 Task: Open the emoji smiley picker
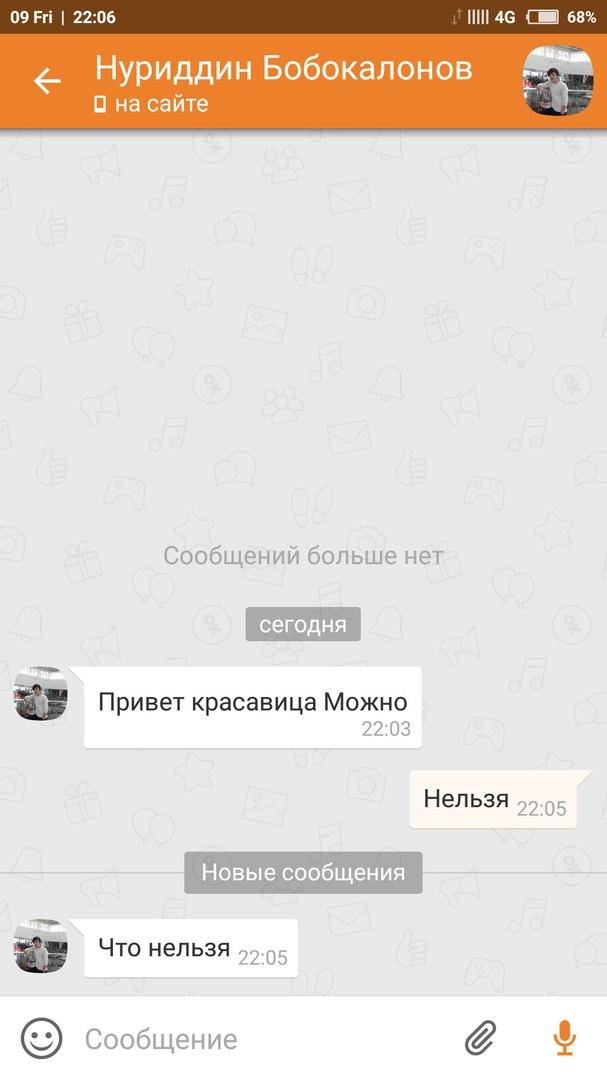click(x=42, y=1039)
